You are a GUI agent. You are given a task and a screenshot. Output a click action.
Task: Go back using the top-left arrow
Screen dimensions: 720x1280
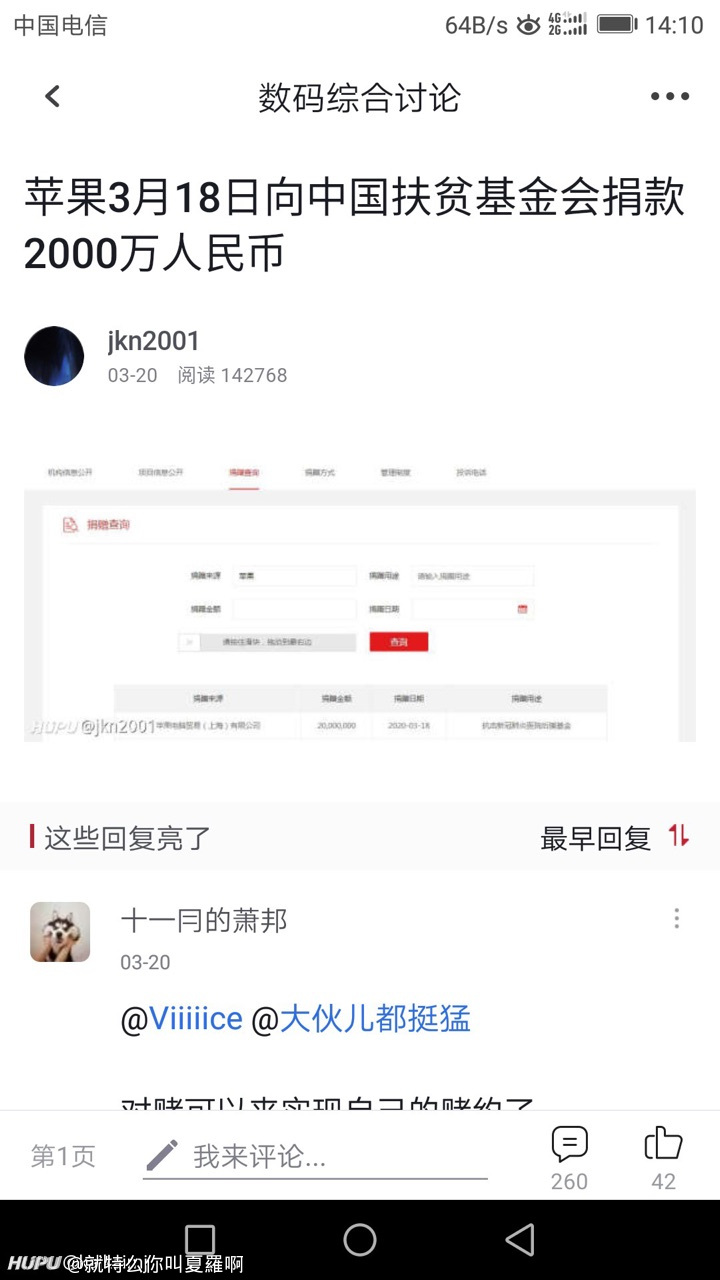pos(53,96)
